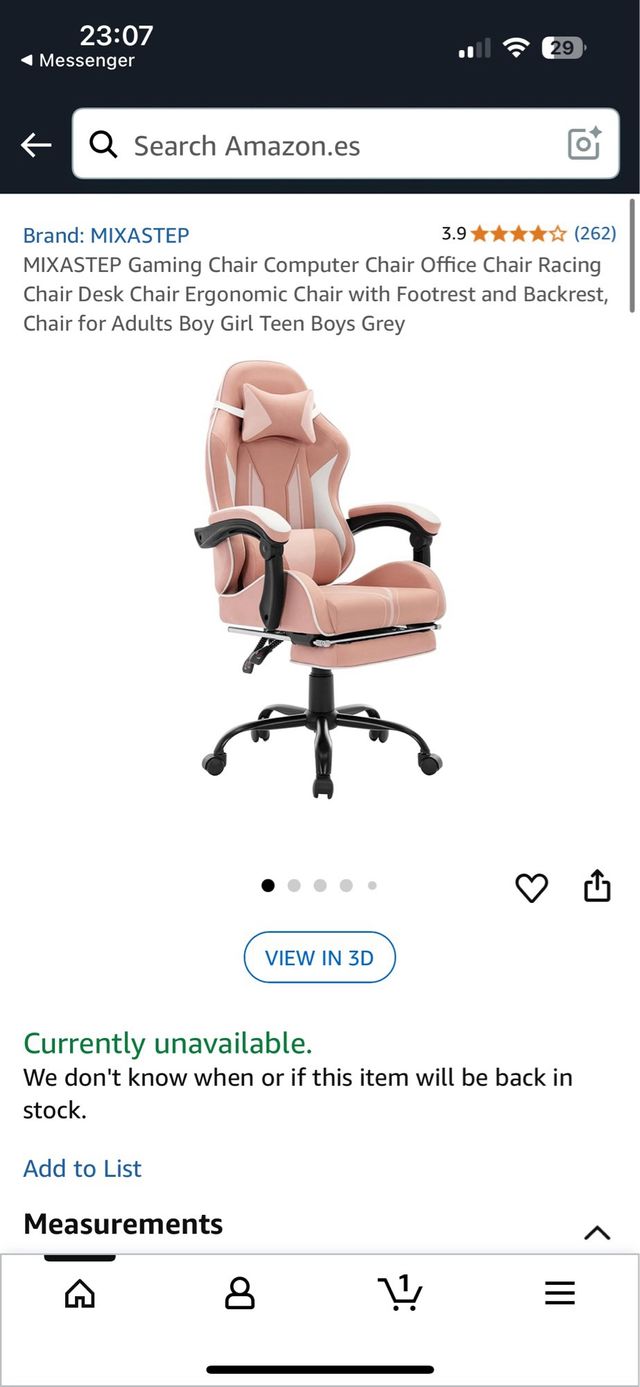Open the account profile tab
This screenshot has width=640, height=1387.
[240, 1294]
